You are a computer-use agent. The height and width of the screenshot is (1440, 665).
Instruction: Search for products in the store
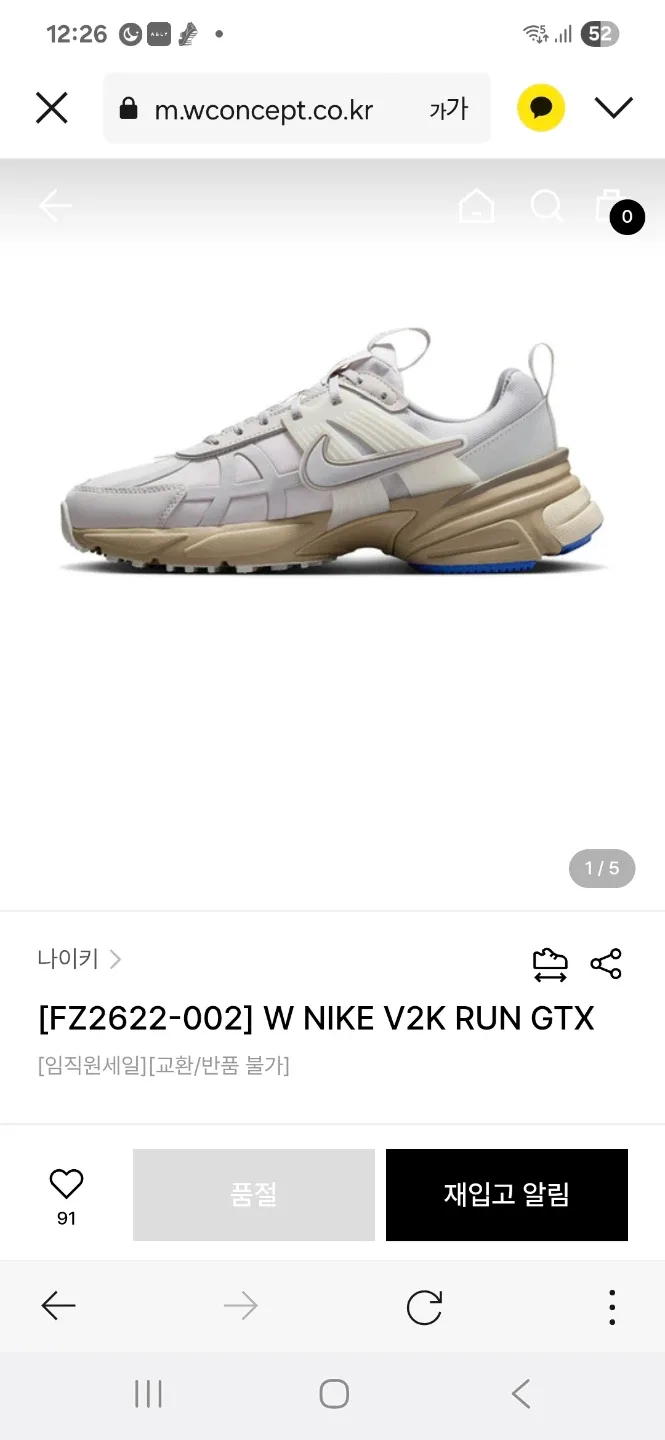pyautogui.click(x=546, y=207)
